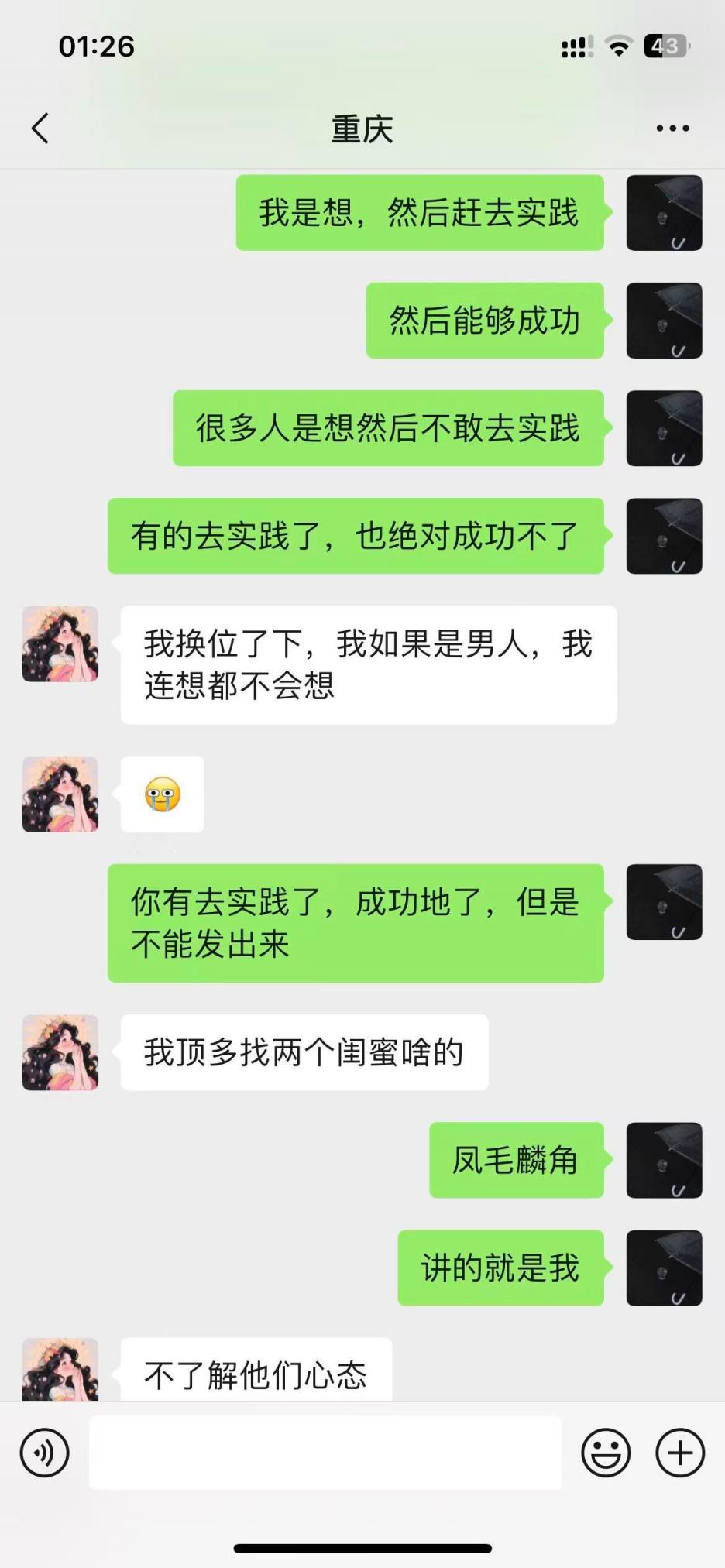Open the plus attachments menu
Image resolution: width=725 pixels, height=1568 pixels.
coord(679,1453)
